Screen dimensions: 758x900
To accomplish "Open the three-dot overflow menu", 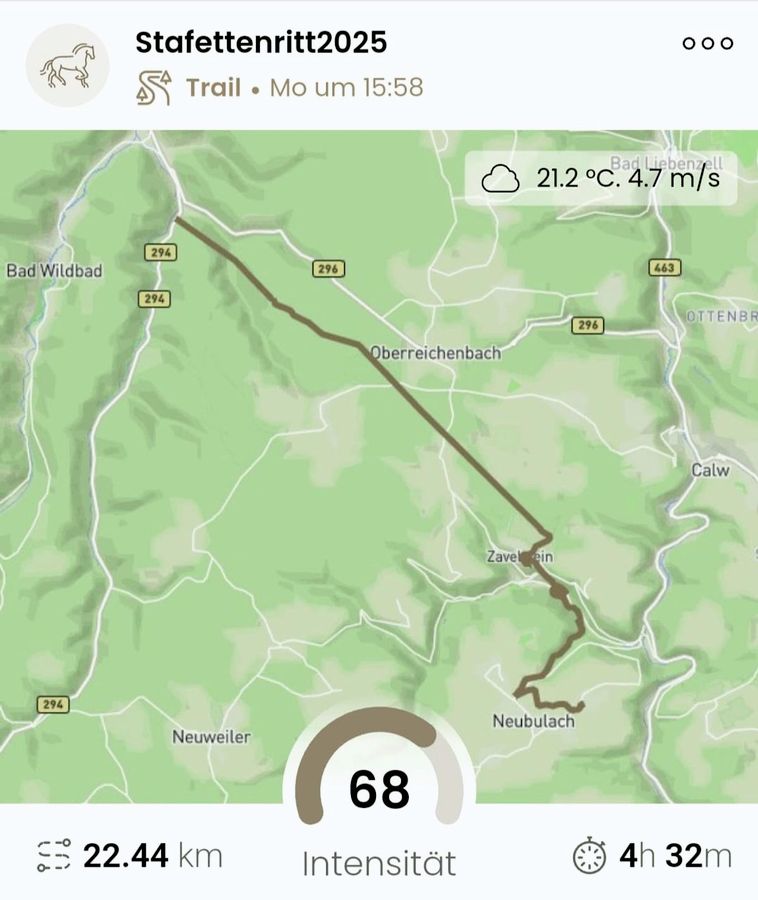I will pos(707,43).
